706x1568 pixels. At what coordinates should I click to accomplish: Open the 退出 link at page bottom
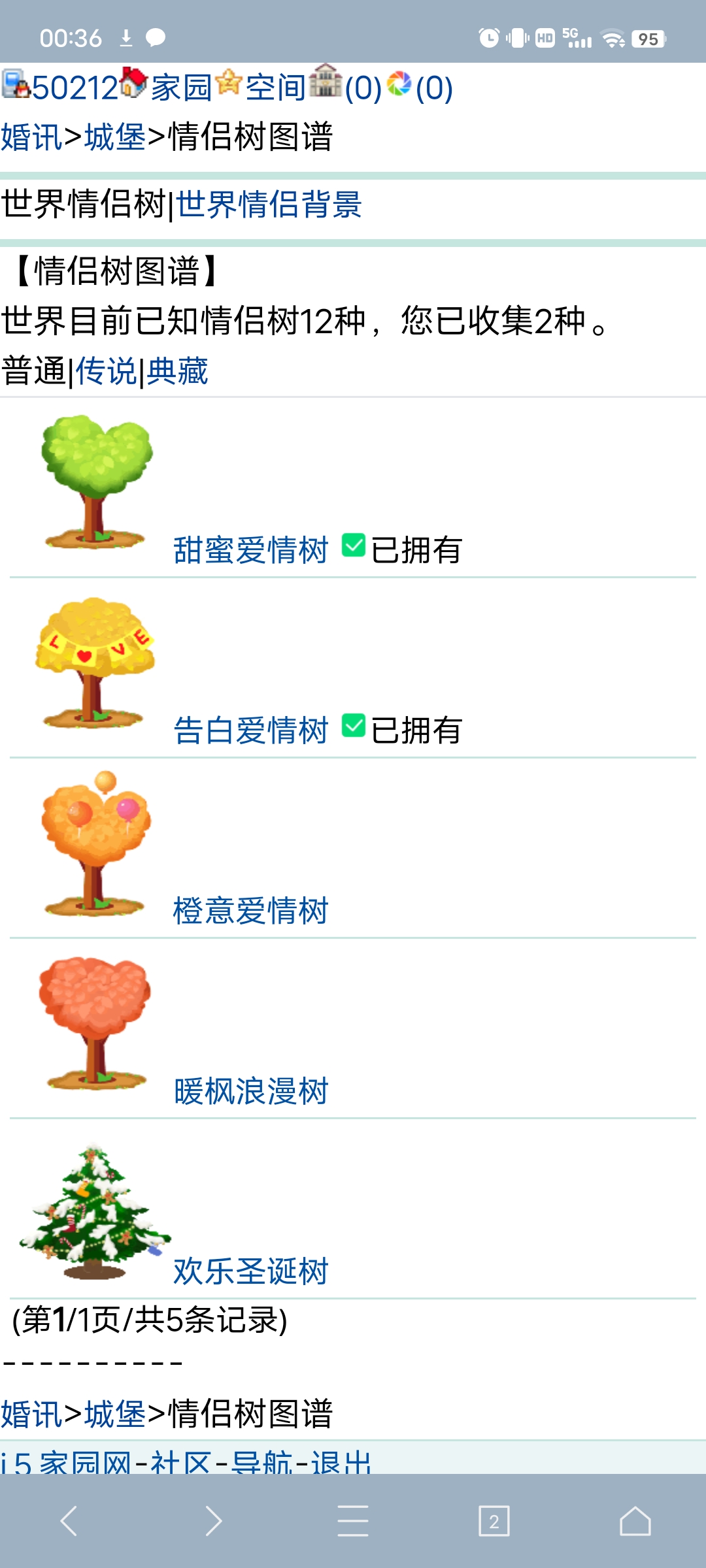pyautogui.click(x=340, y=1462)
